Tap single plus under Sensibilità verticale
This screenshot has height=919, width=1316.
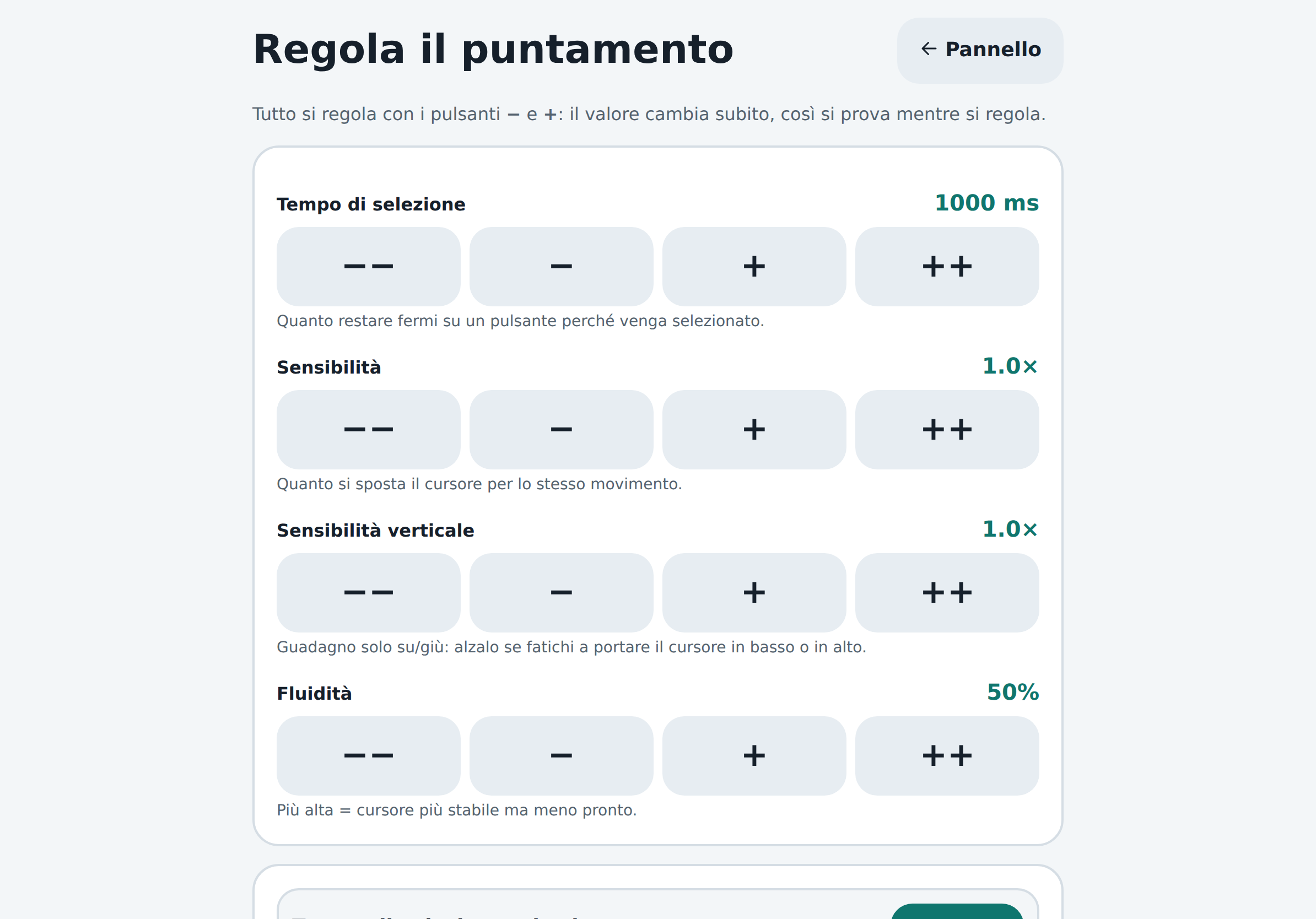tap(754, 592)
